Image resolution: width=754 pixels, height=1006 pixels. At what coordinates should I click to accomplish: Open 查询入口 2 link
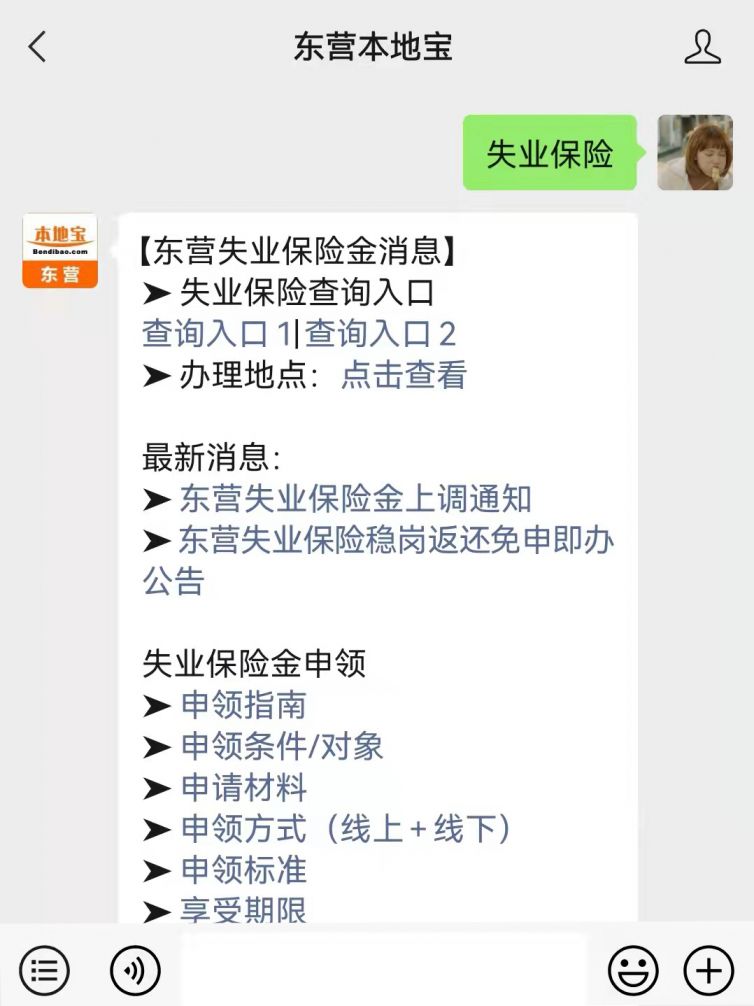[380, 333]
